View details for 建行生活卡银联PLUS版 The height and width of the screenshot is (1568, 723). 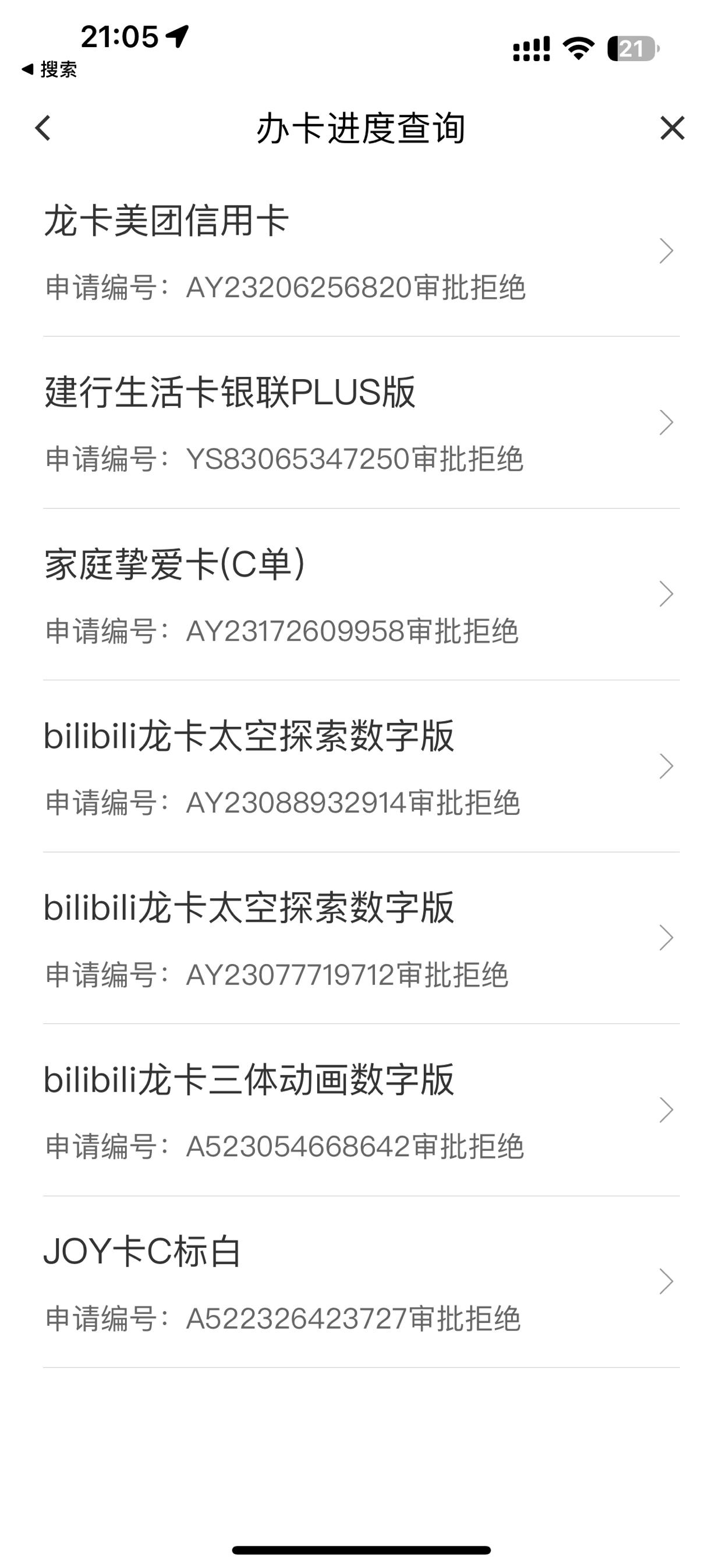point(361,422)
